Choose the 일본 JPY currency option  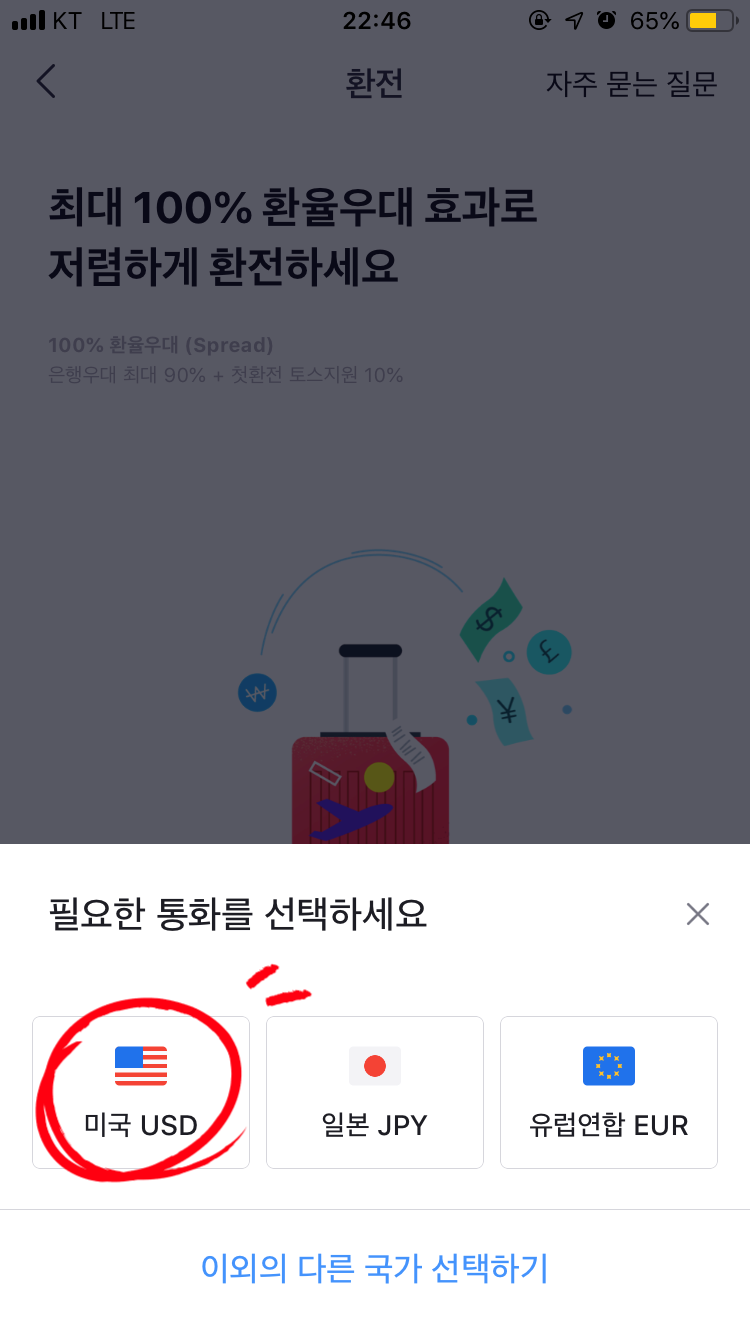[374, 1092]
